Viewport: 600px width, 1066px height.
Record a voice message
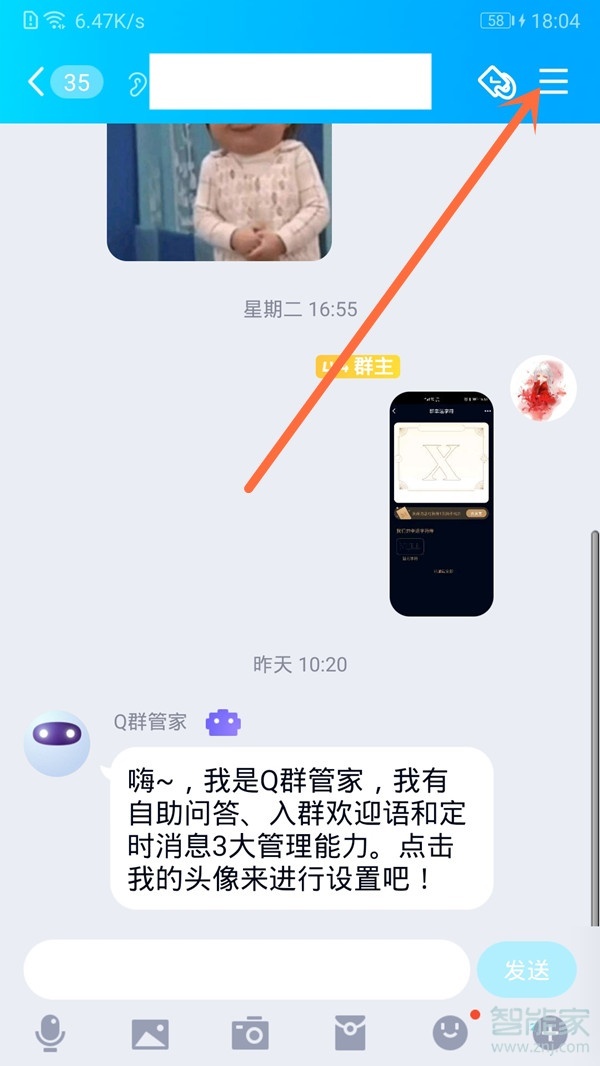coord(48,1034)
